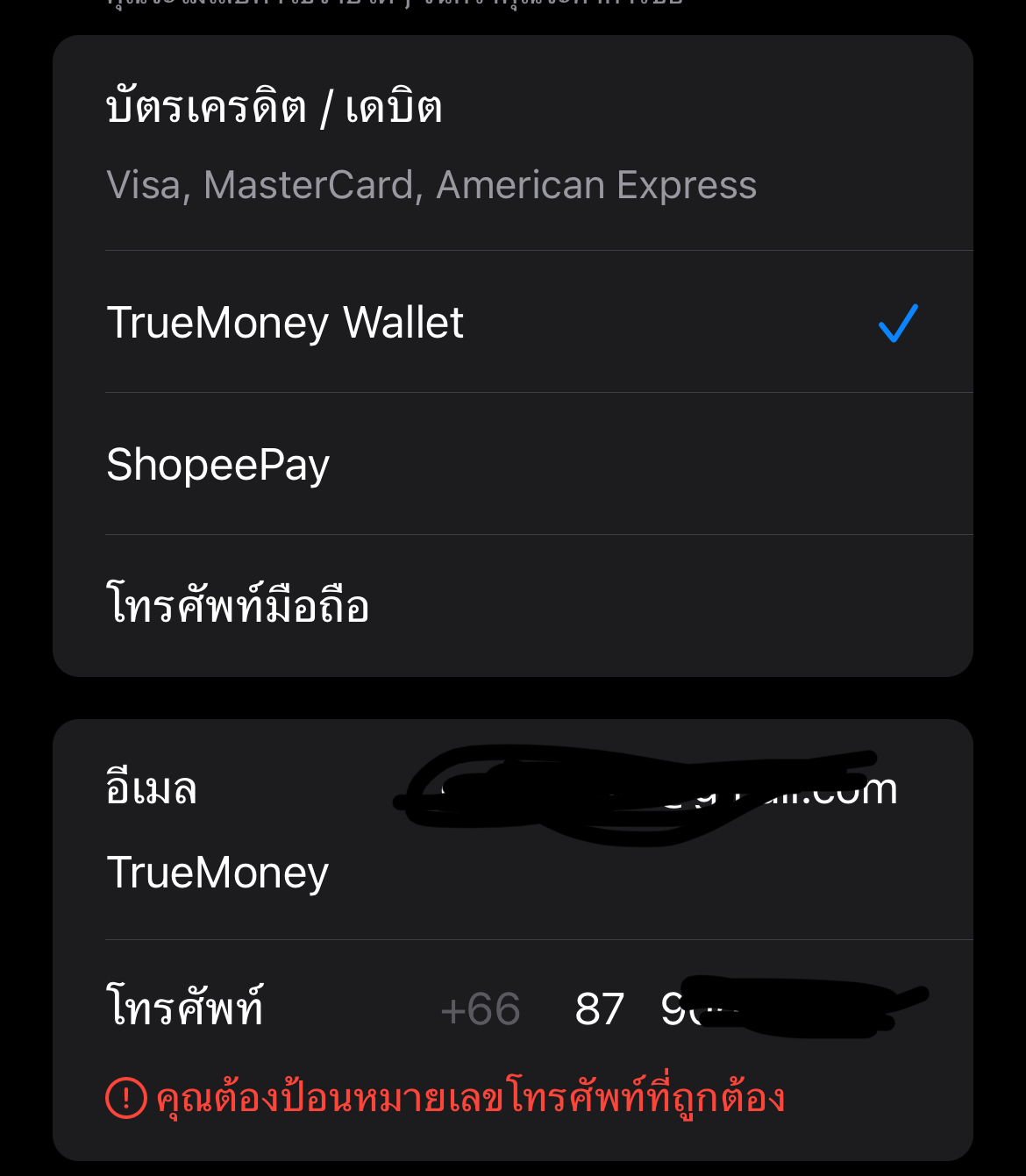The width and height of the screenshot is (1026, 1176).
Task: Choose TrueMoney Wallet as payment method
Action: pos(513,322)
